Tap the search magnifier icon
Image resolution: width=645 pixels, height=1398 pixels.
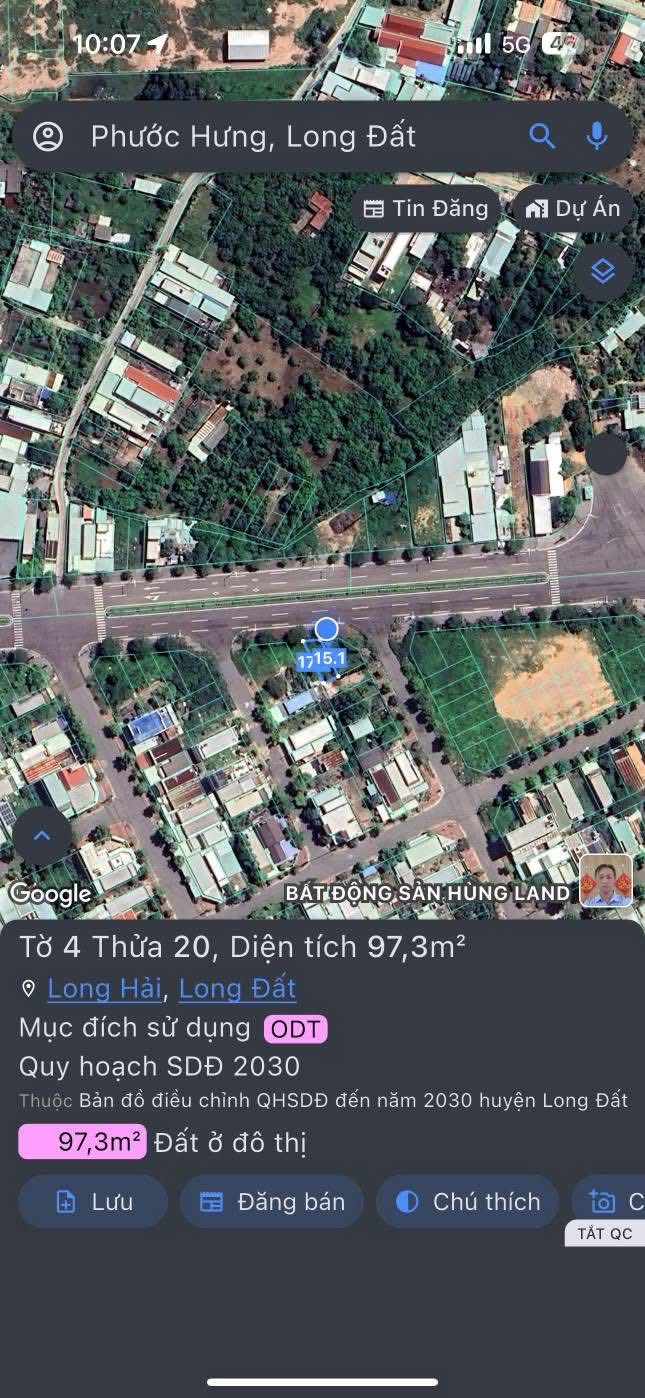(542, 137)
